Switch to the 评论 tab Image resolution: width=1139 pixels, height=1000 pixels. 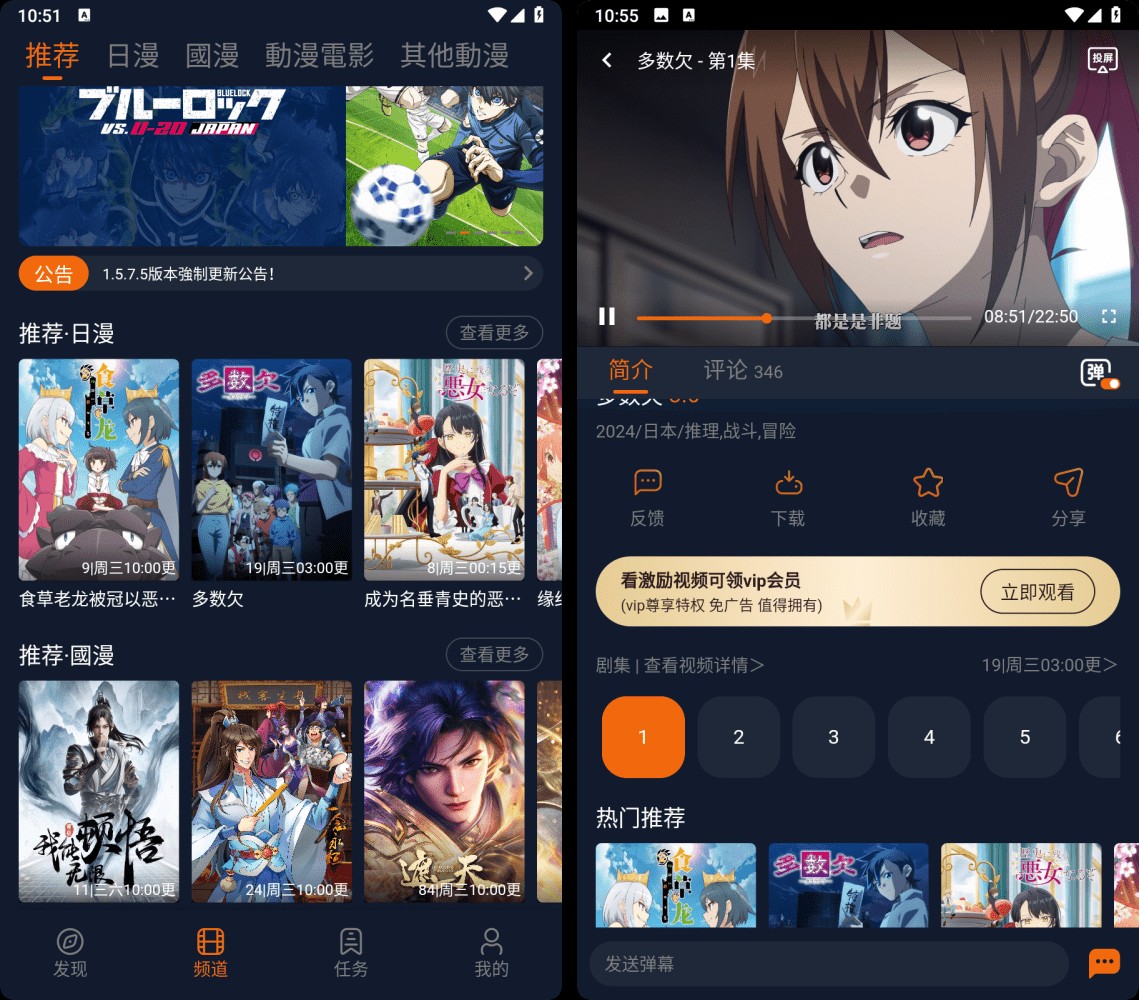click(742, 371)
